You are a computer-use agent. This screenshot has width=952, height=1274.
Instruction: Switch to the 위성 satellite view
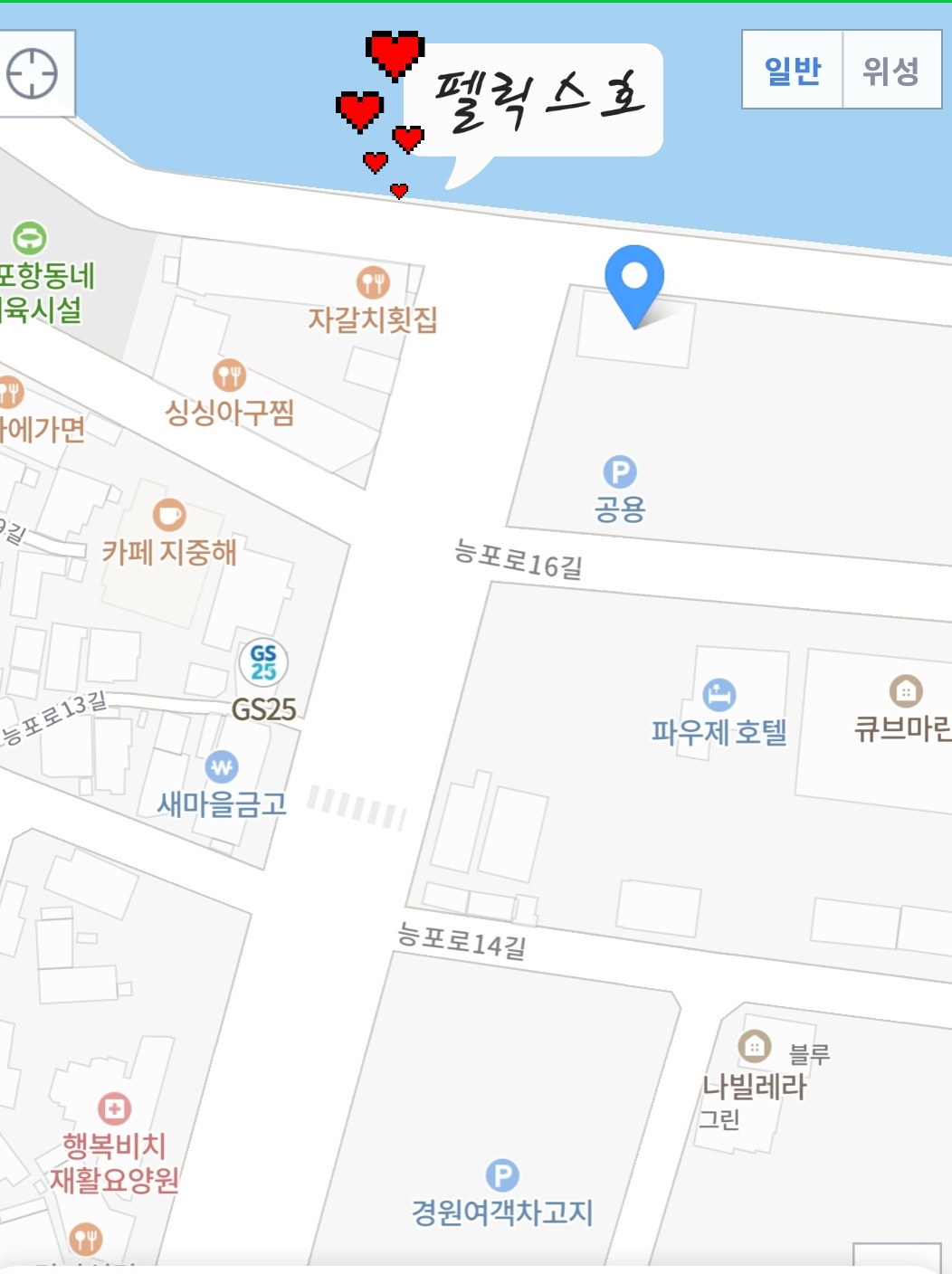pos(891,70)
